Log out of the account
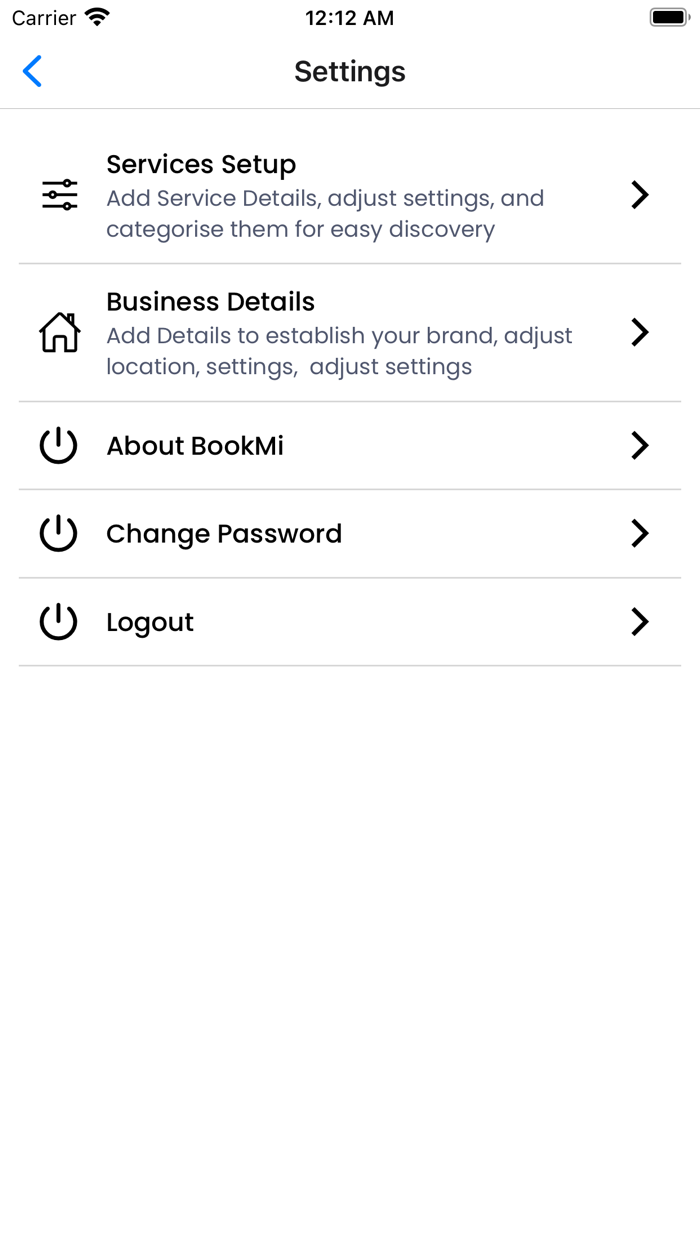Viewport: 700px width, 1244px height. tap(348, 622)
